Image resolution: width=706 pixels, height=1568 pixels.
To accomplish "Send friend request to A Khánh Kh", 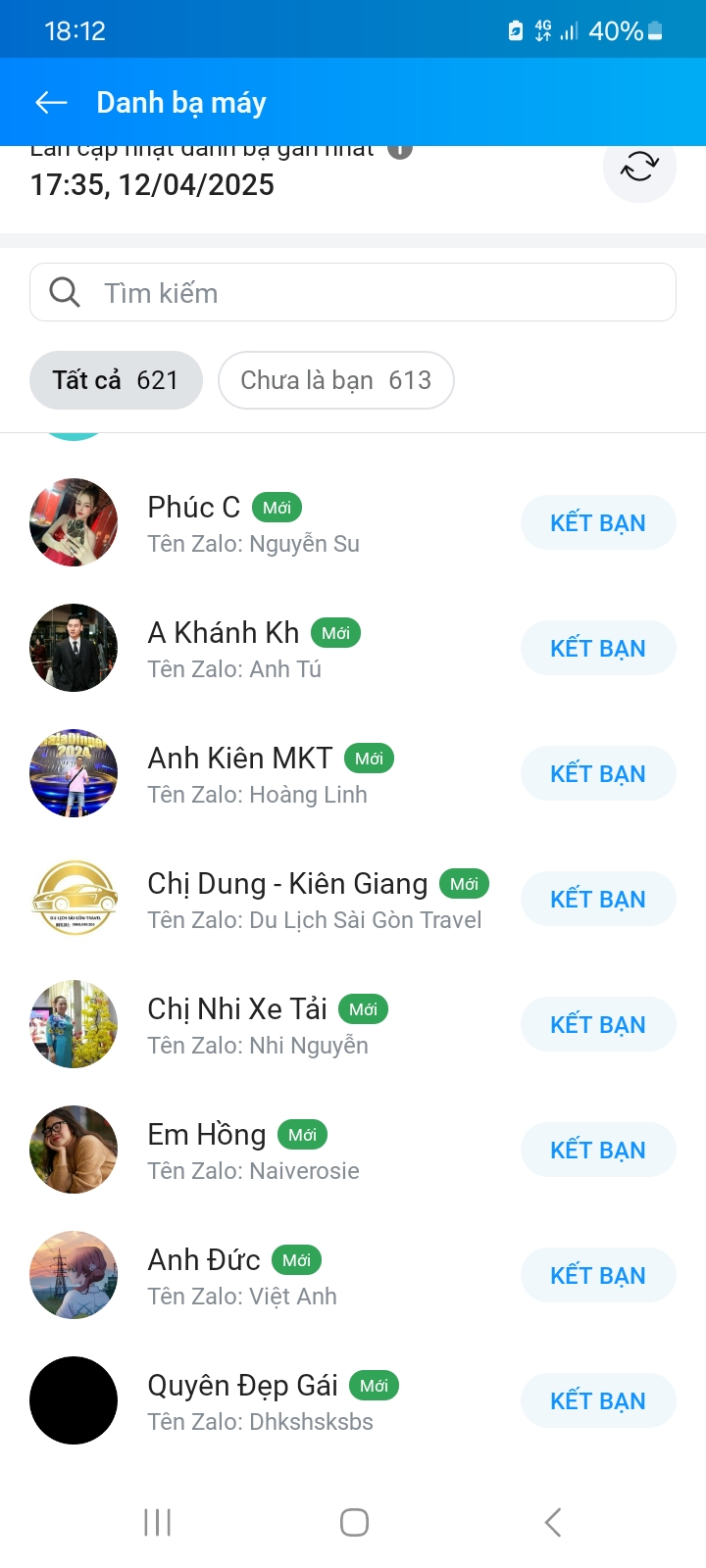I will coord(597,649).
